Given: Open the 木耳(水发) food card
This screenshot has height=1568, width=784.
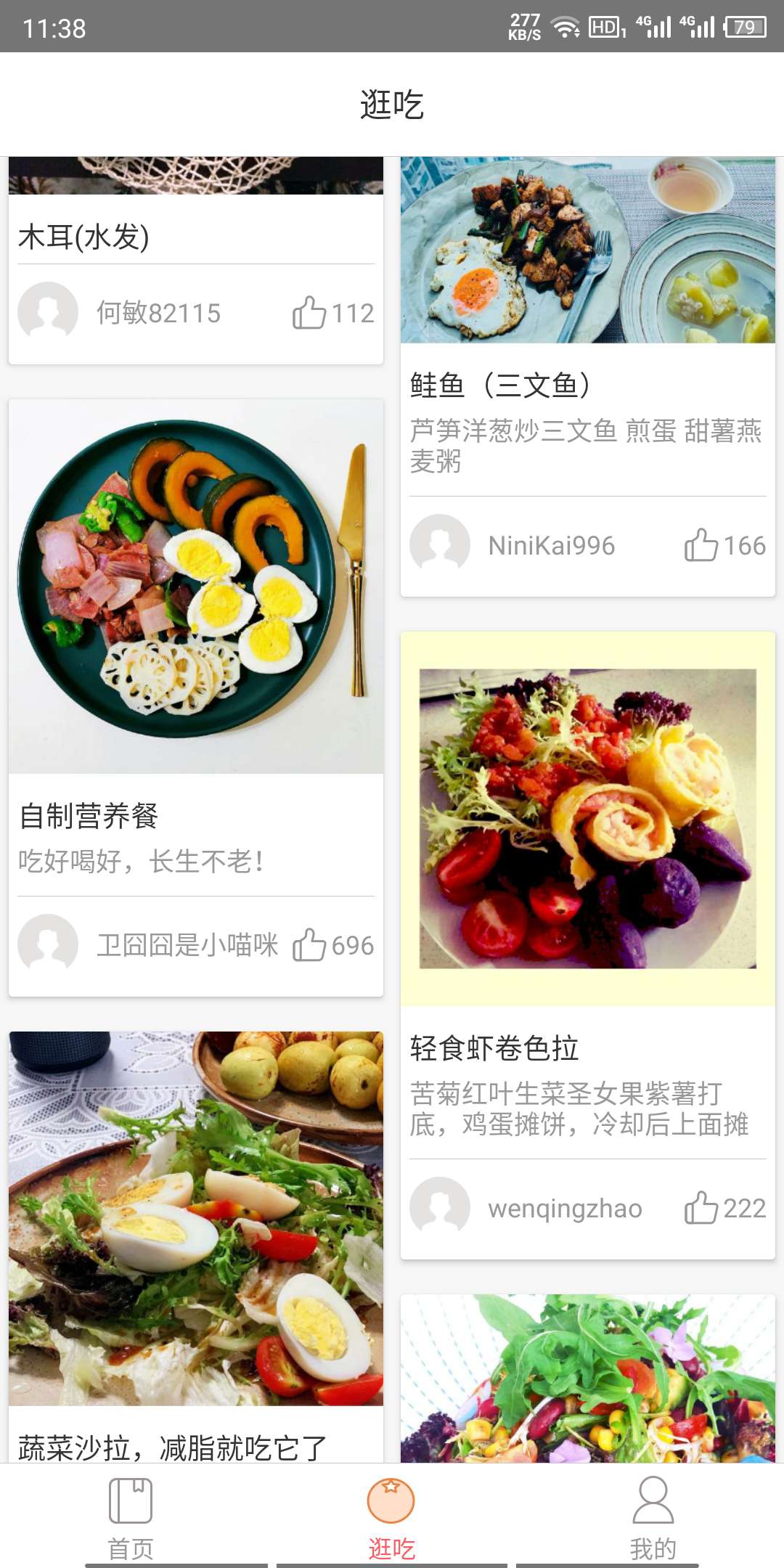Looking at the screenshot, I should coord(196,236).
